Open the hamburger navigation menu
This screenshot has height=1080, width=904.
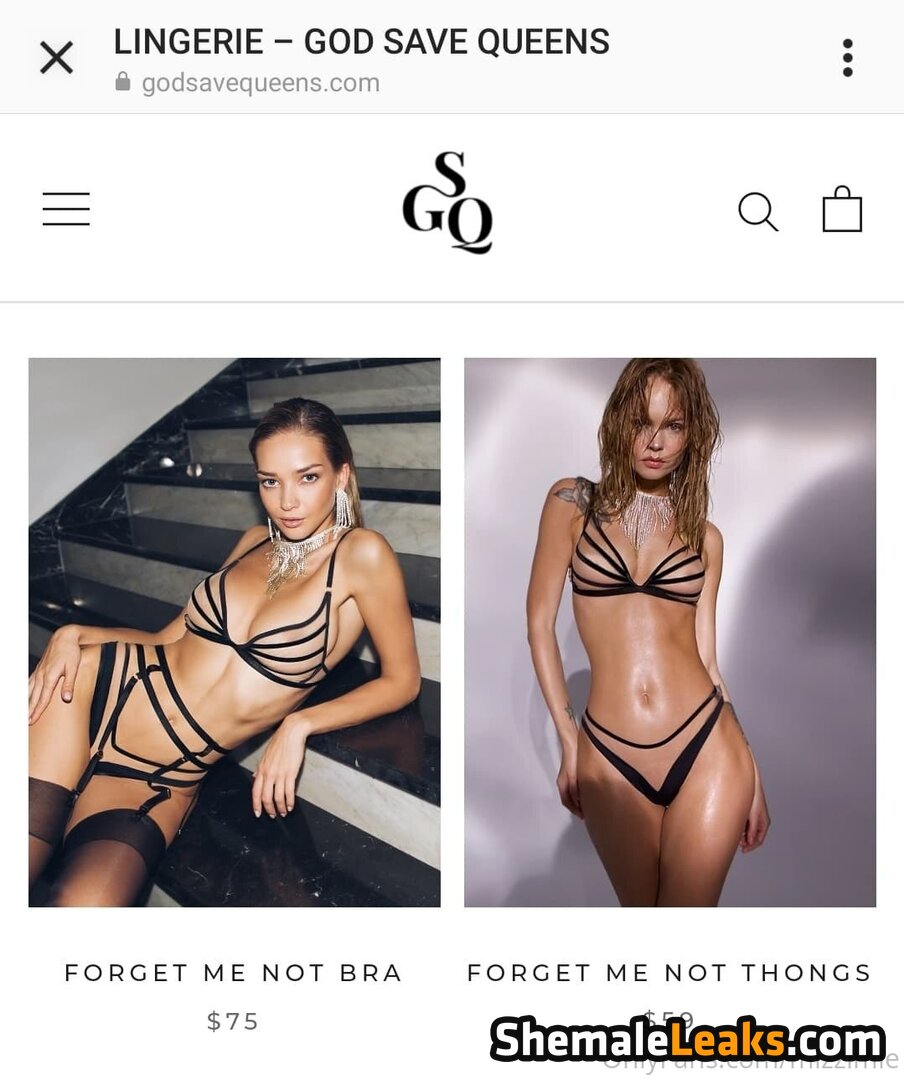(66, 210)
